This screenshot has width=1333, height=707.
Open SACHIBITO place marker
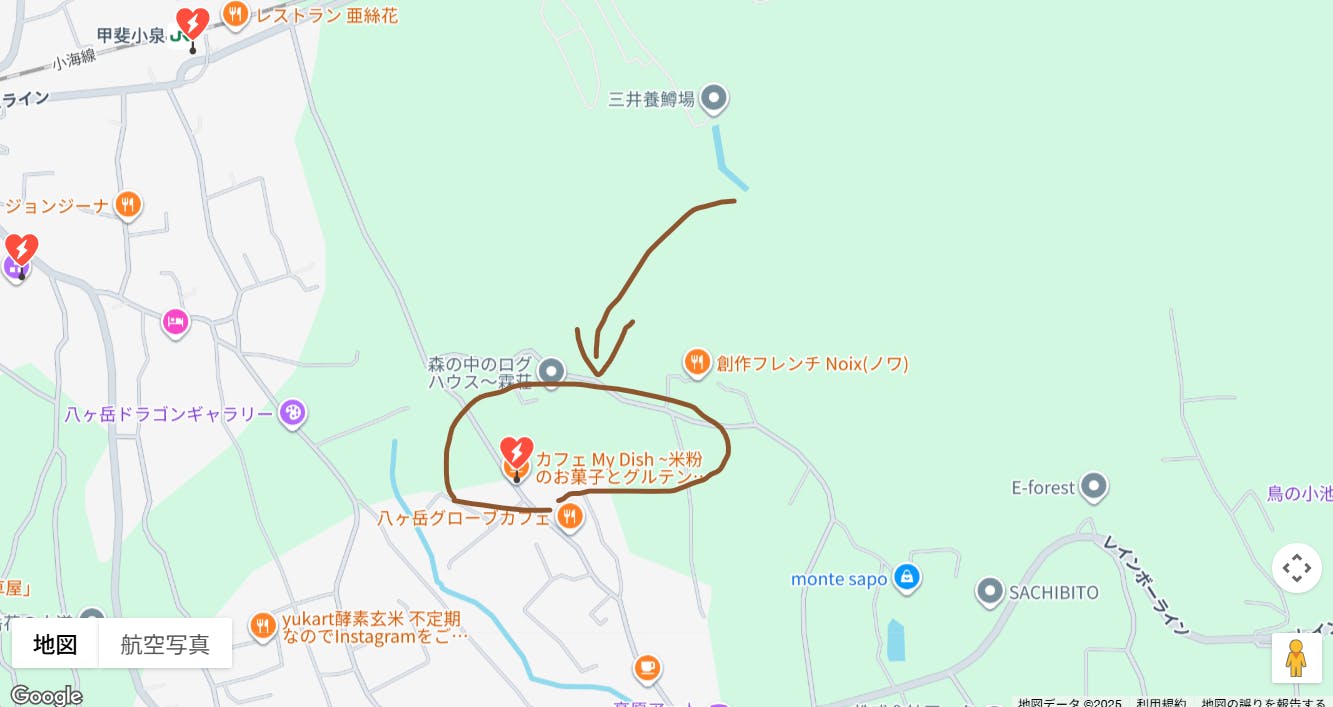click(989, 592)
